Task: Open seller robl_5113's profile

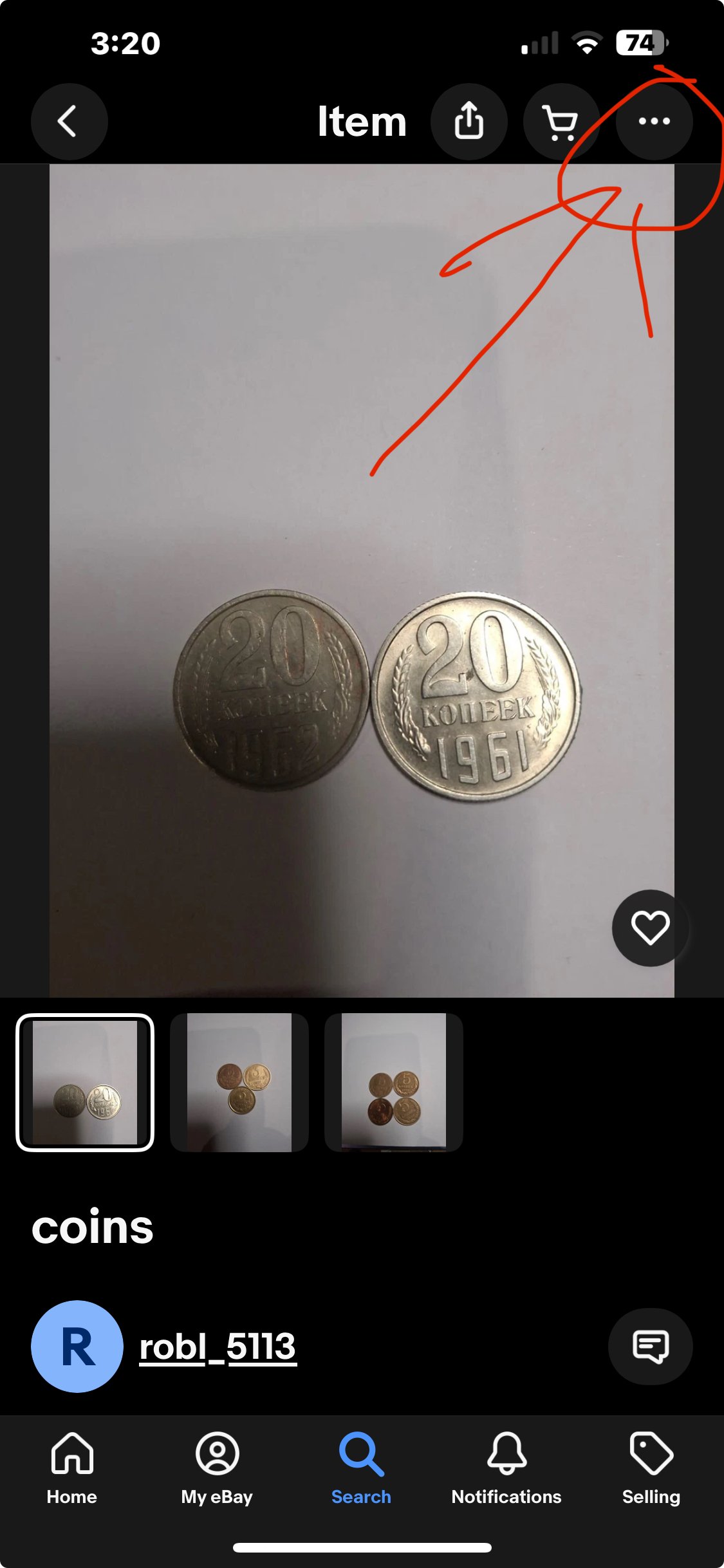Action: tap(218, 1347)
